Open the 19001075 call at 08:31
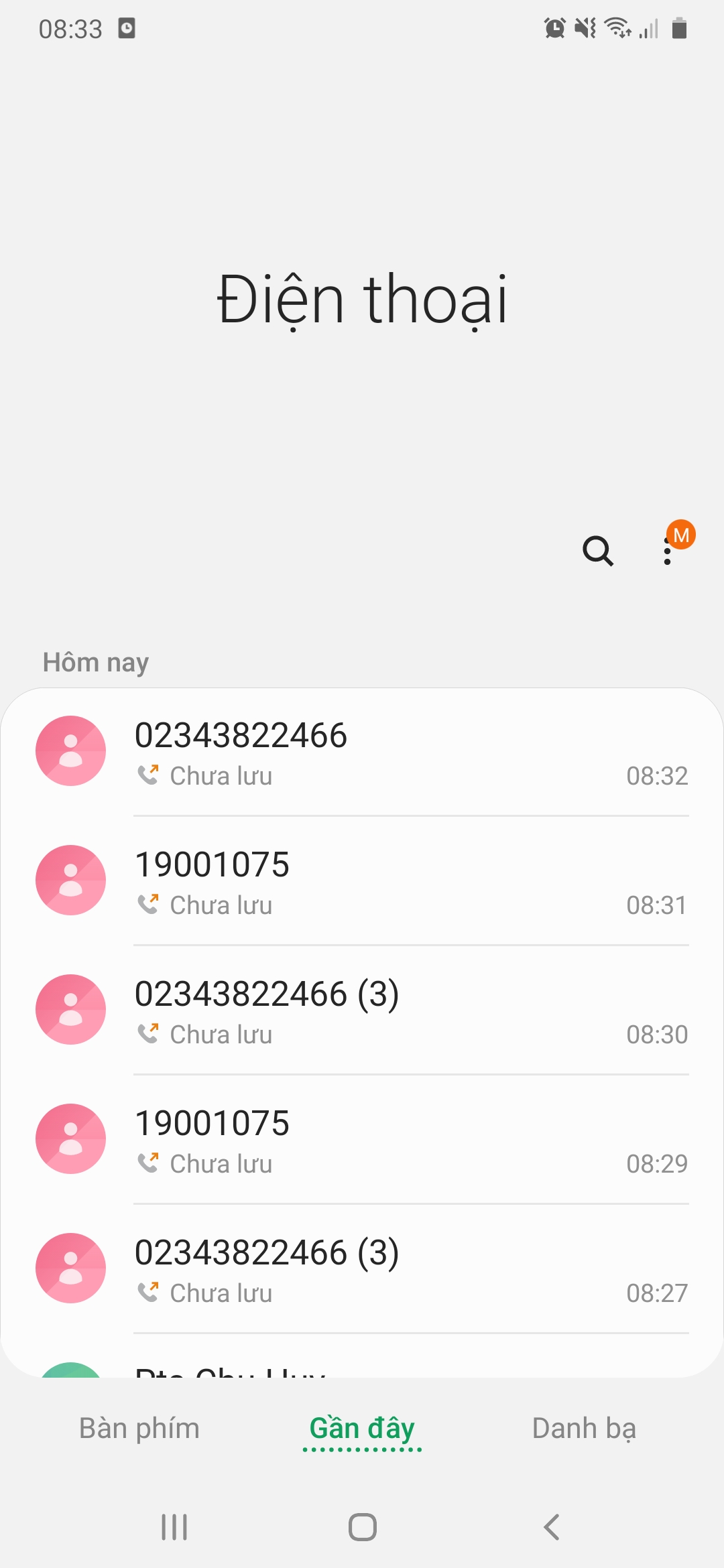This screenshot has width=724, height=1568. [362, 880]
